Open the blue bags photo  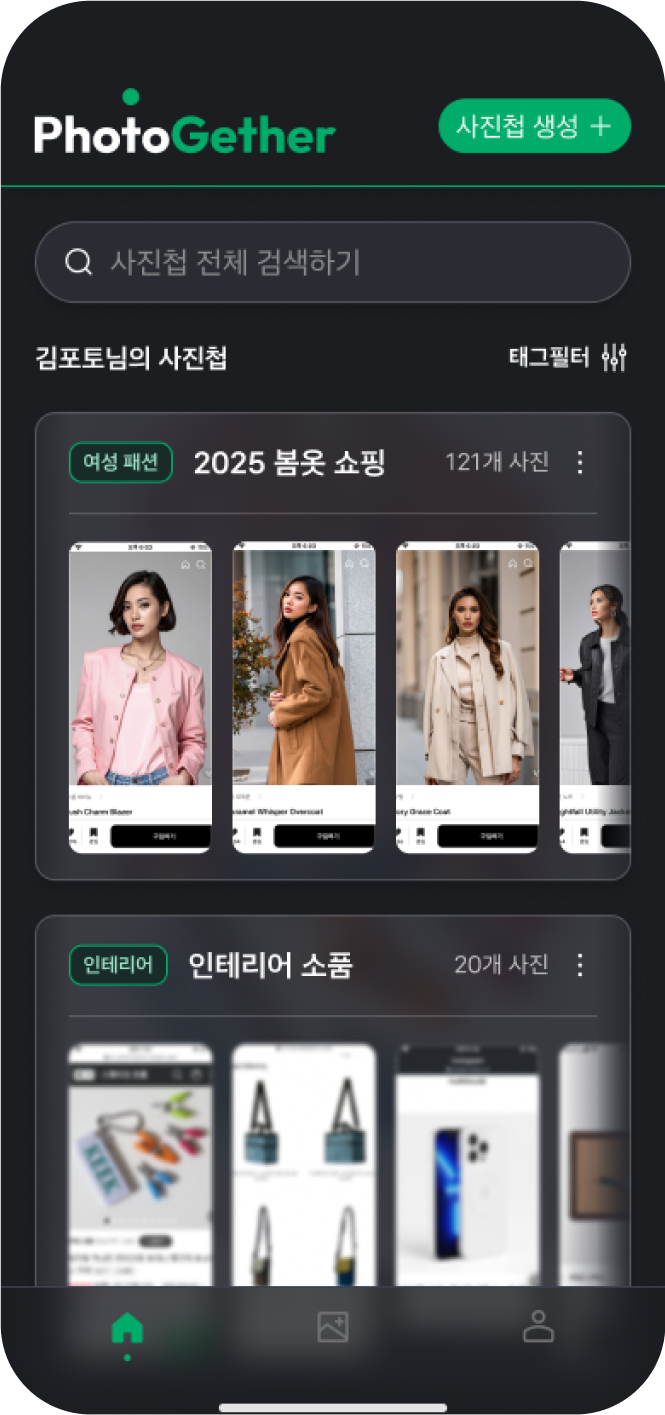click(304, 1165)
